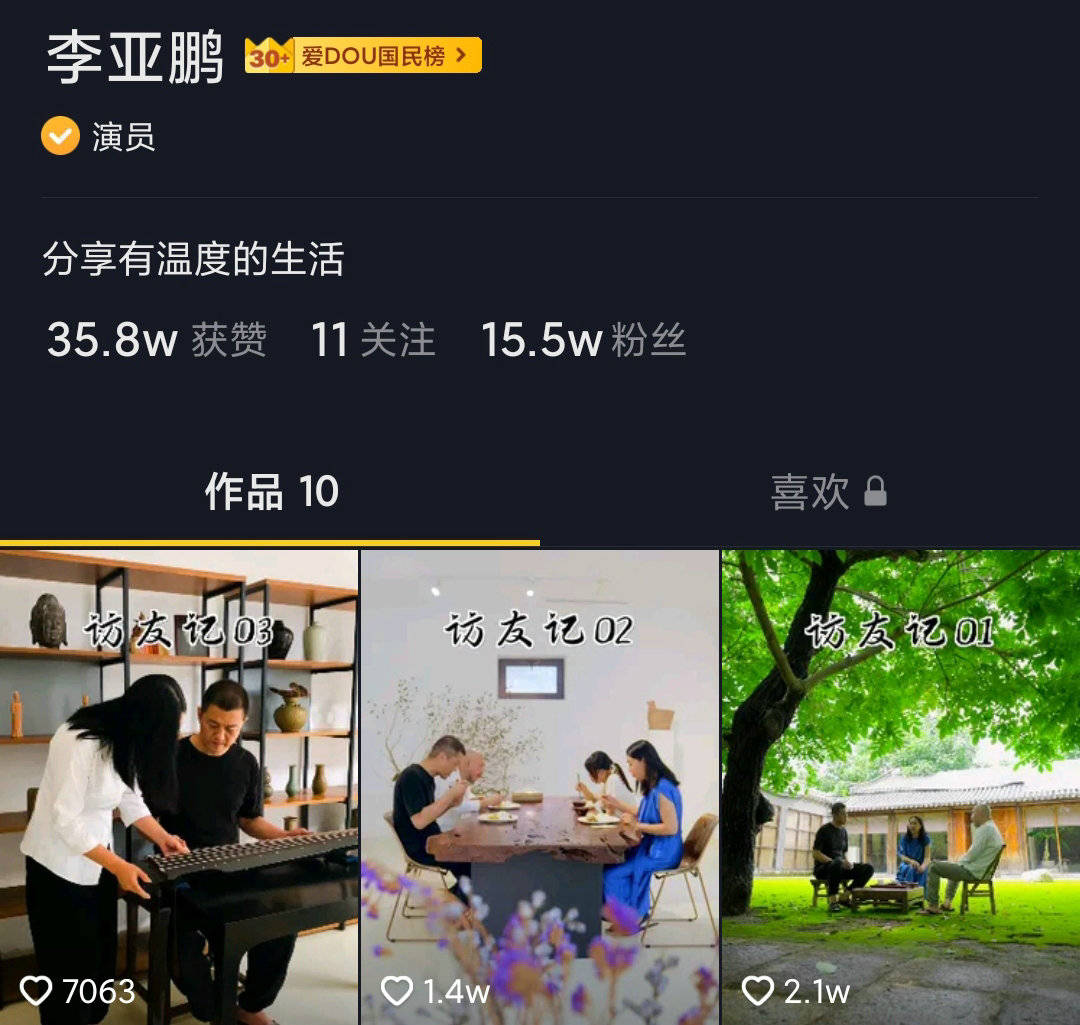Switch to the 作品 10 tab
1080x1025 pixels.
click(x=271, y=492)
